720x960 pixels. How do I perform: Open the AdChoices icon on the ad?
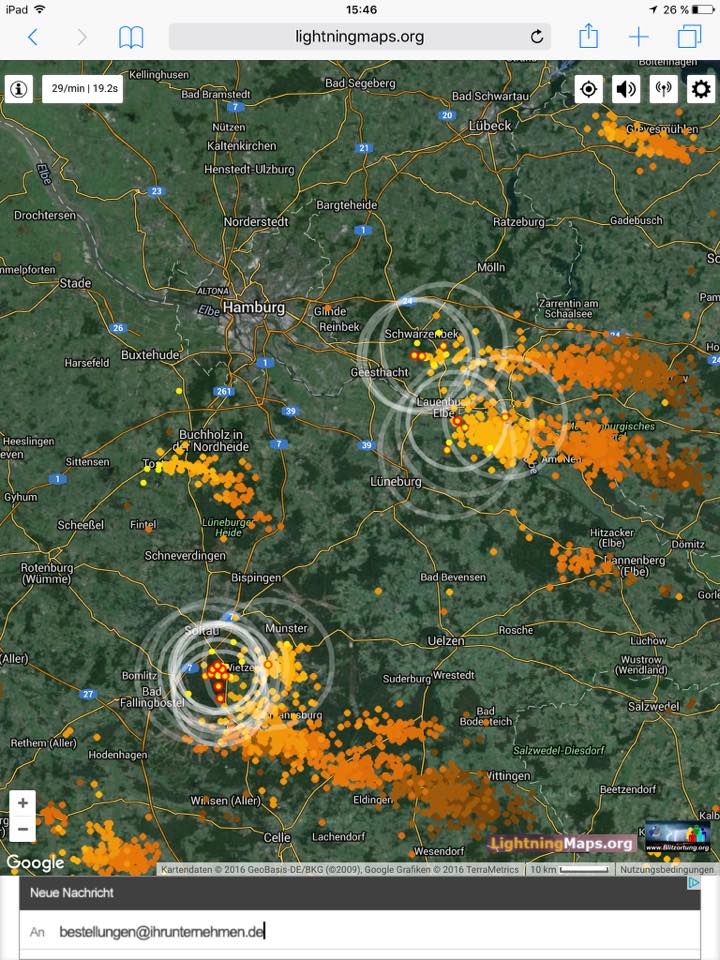pos(694,883)
